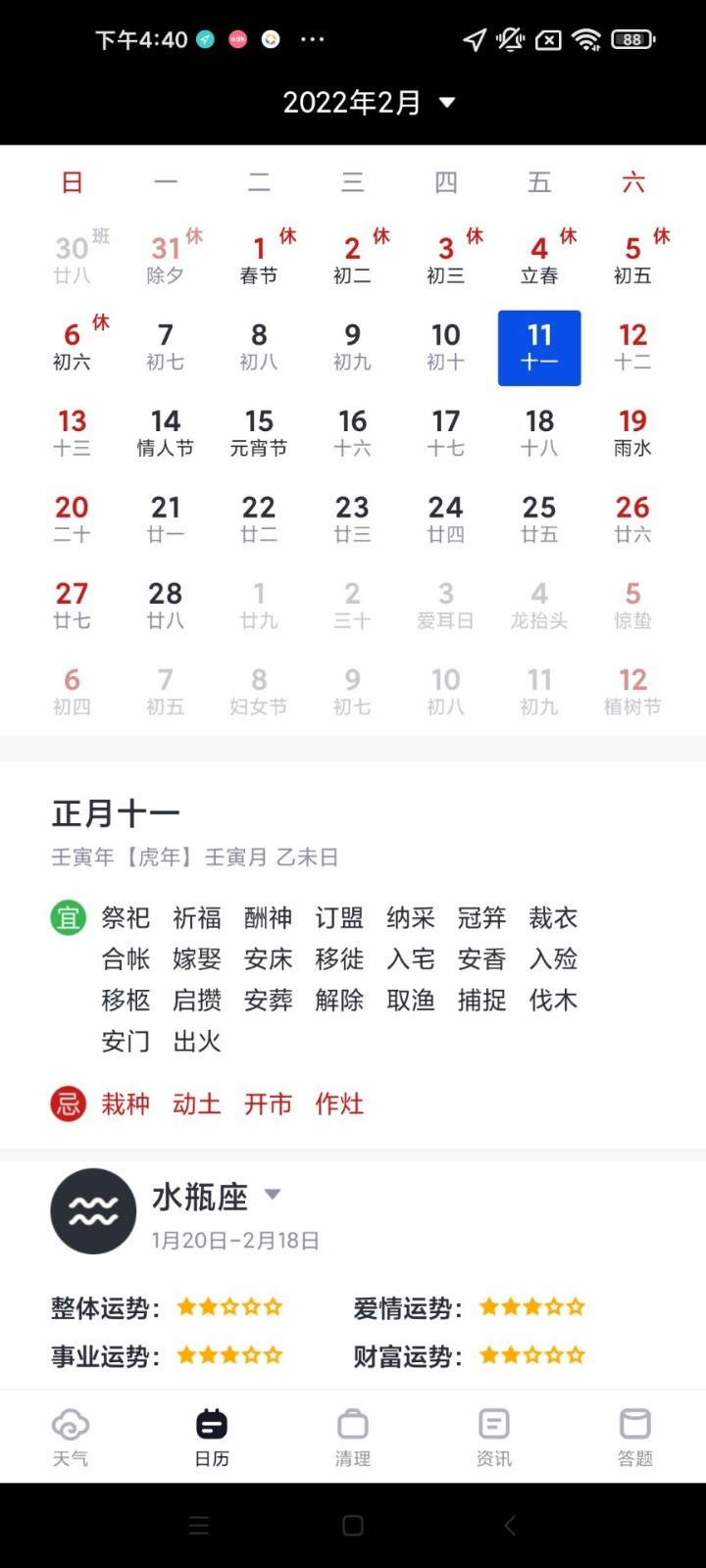
Task: Tap 开市 in the inauspicious activities list
Action: click(x=268, y=1102)
